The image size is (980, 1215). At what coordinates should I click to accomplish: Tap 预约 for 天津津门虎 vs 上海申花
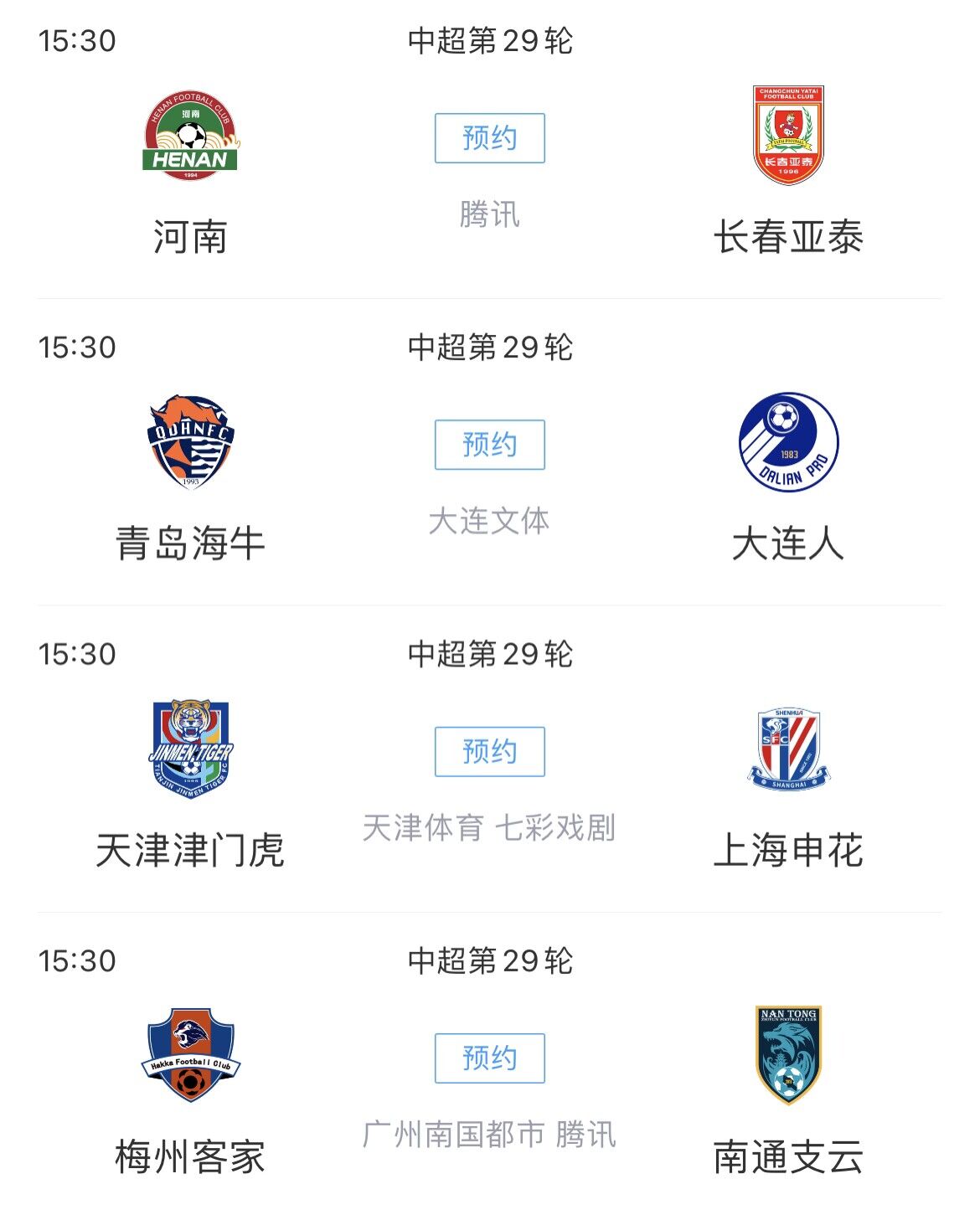coord(489,751)
